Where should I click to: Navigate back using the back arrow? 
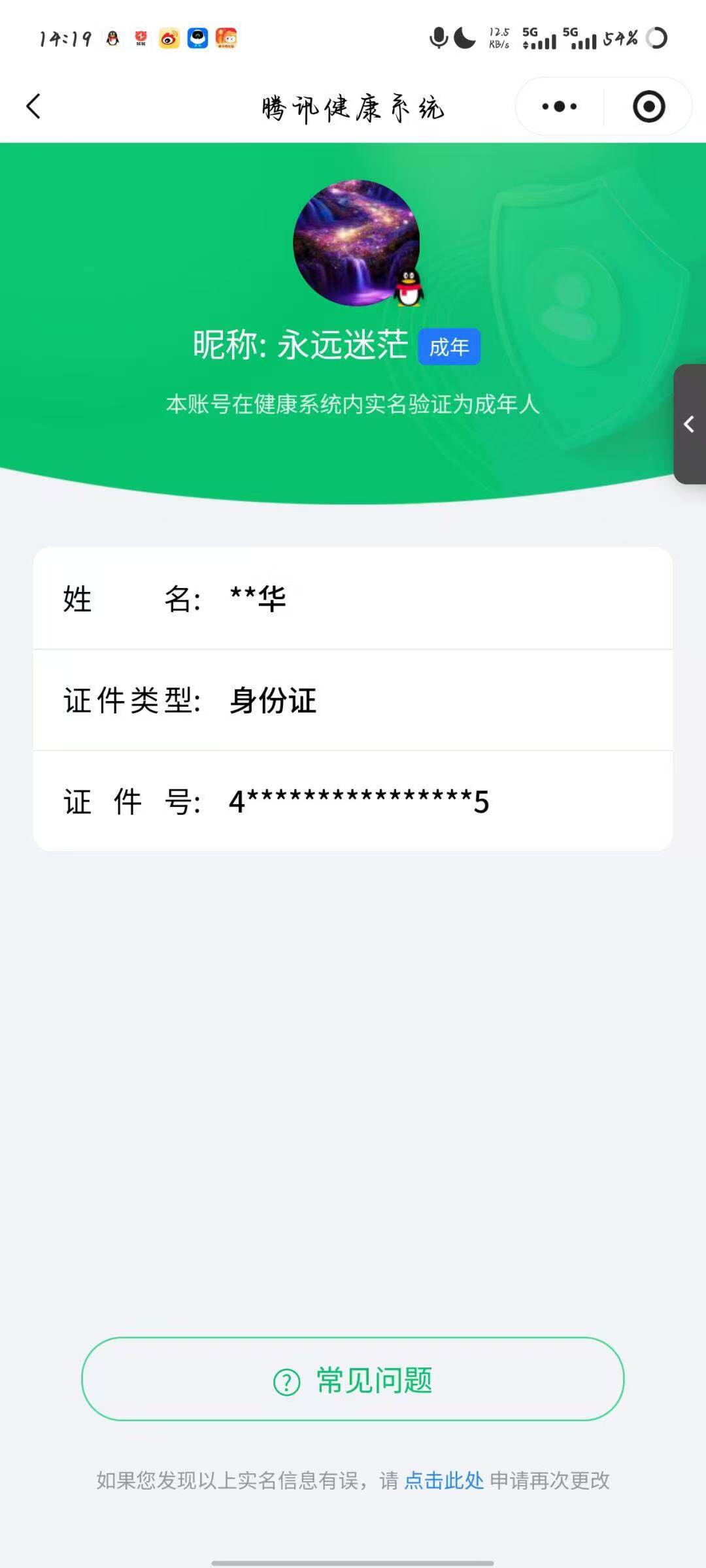click(34, 106)
